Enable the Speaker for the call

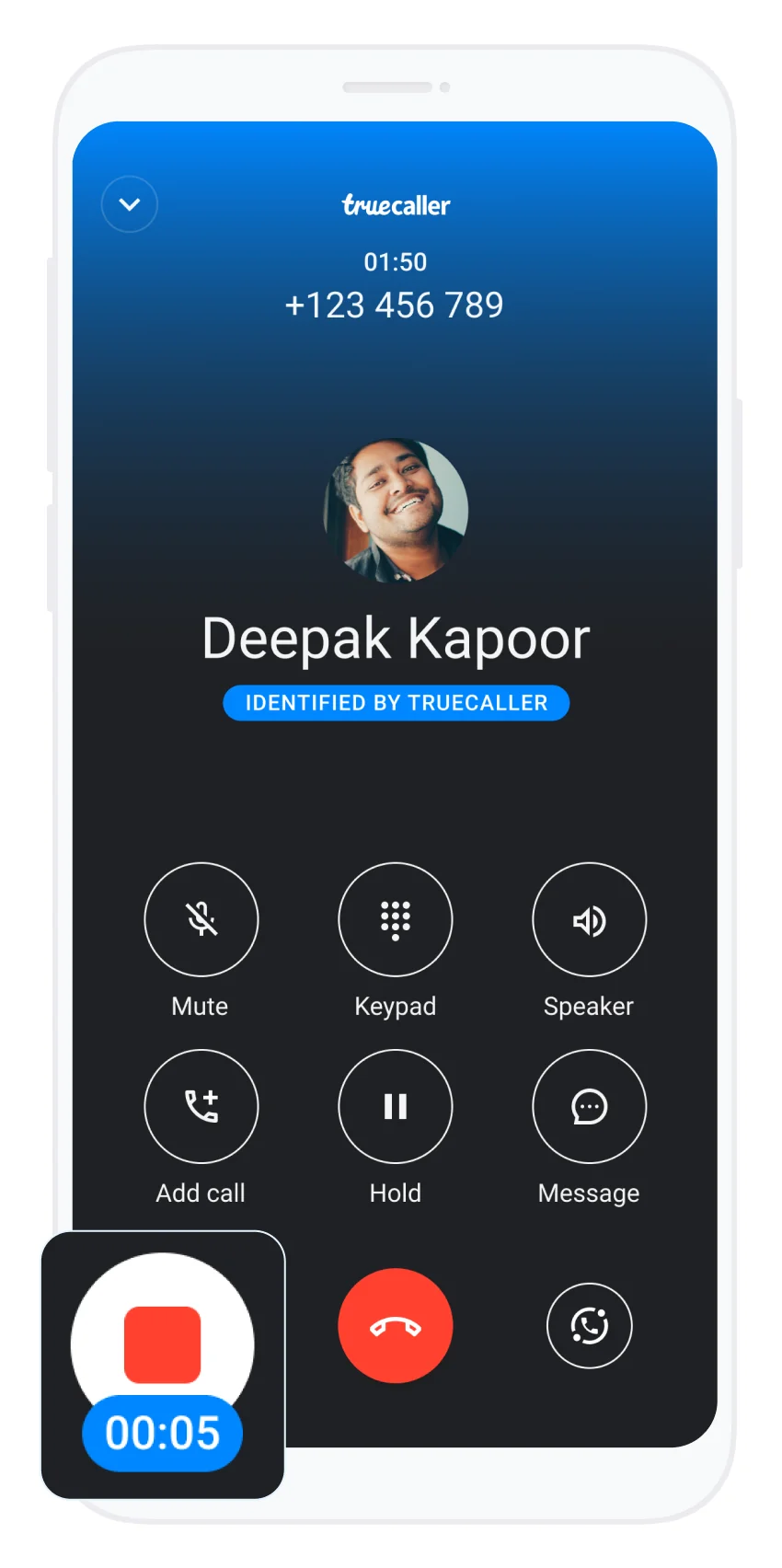tap(589, 919)
